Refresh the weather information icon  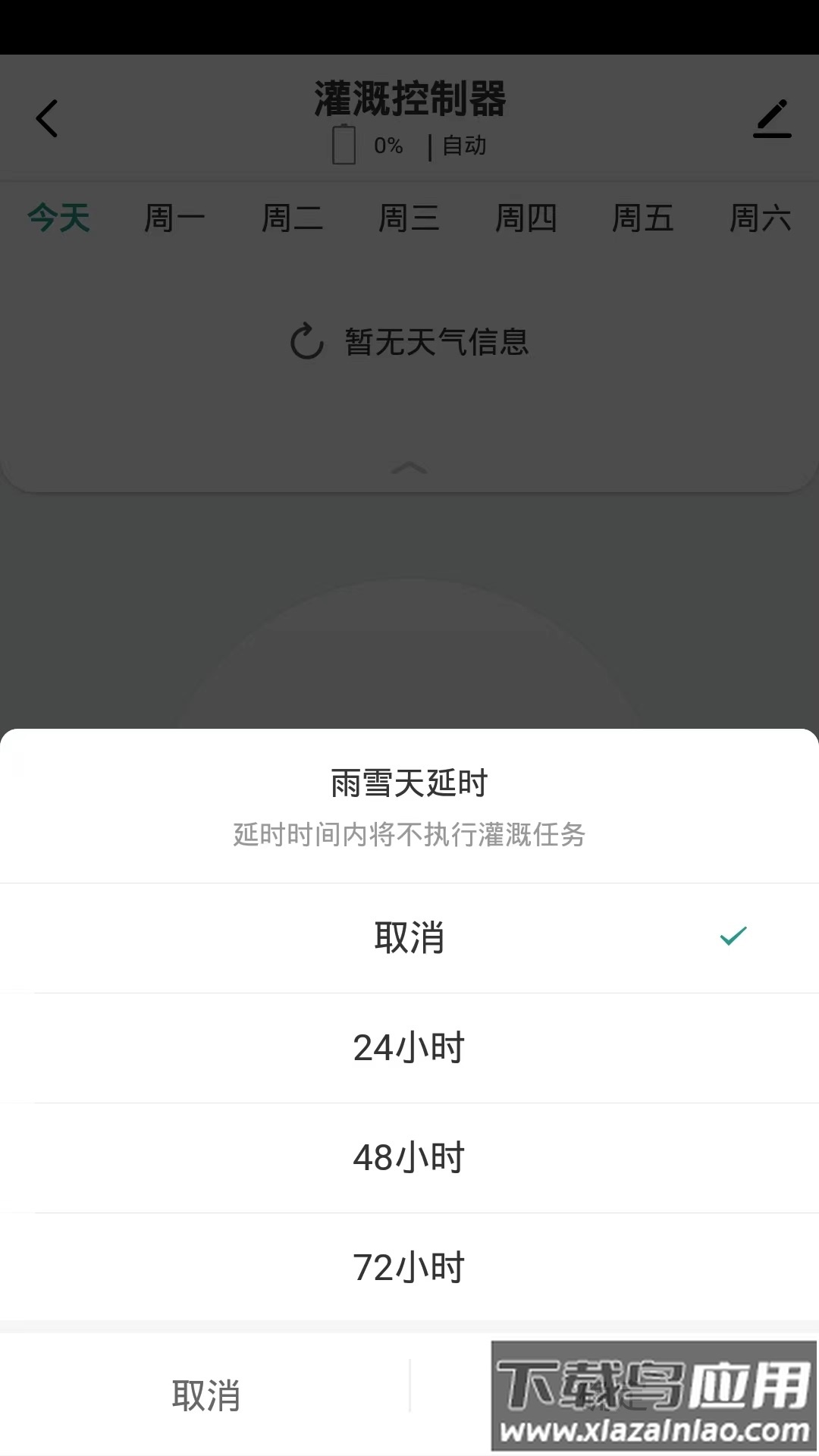click(305, 343)
